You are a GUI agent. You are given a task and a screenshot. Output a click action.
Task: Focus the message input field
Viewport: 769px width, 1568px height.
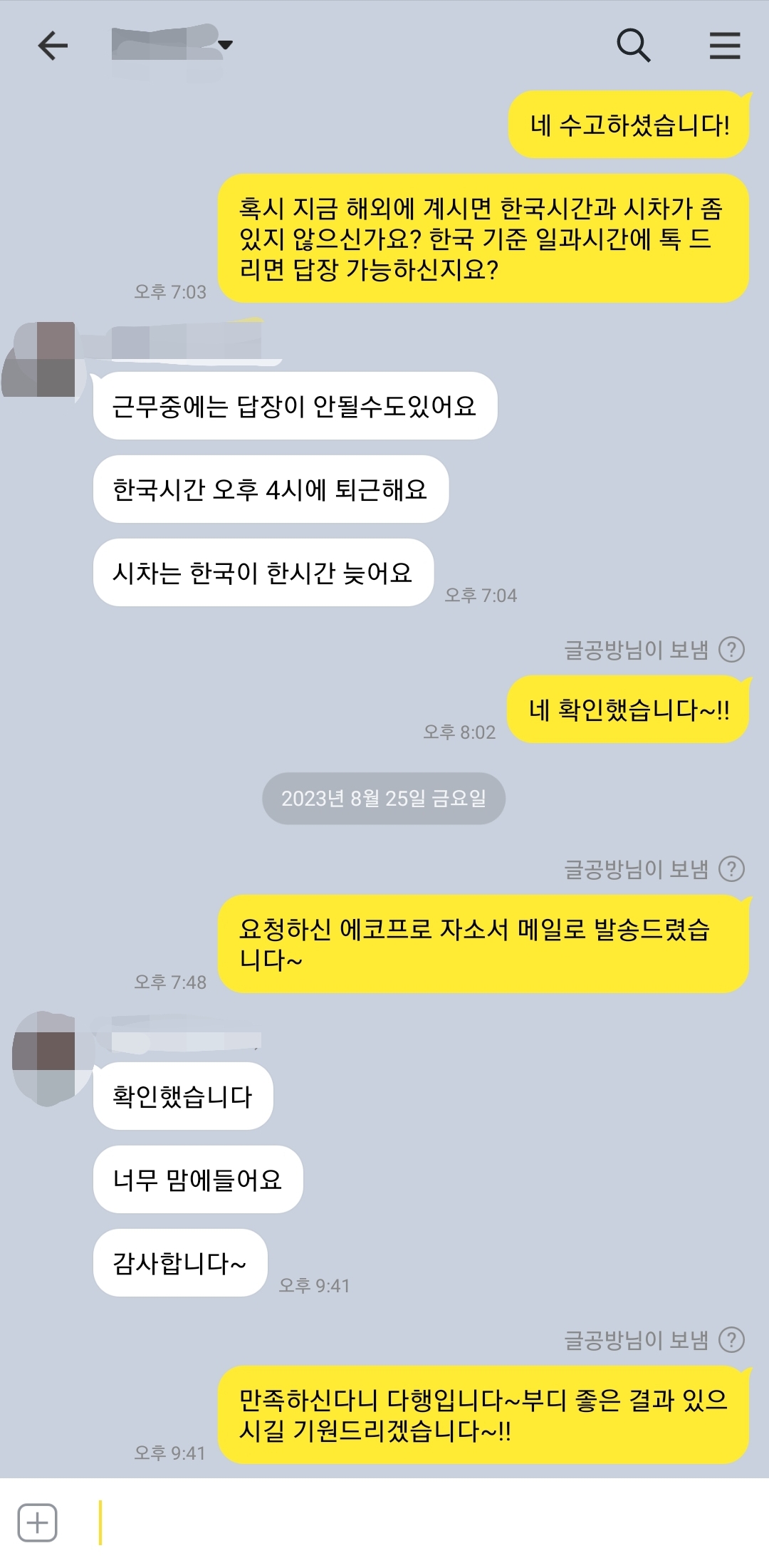coord(413,1523)
